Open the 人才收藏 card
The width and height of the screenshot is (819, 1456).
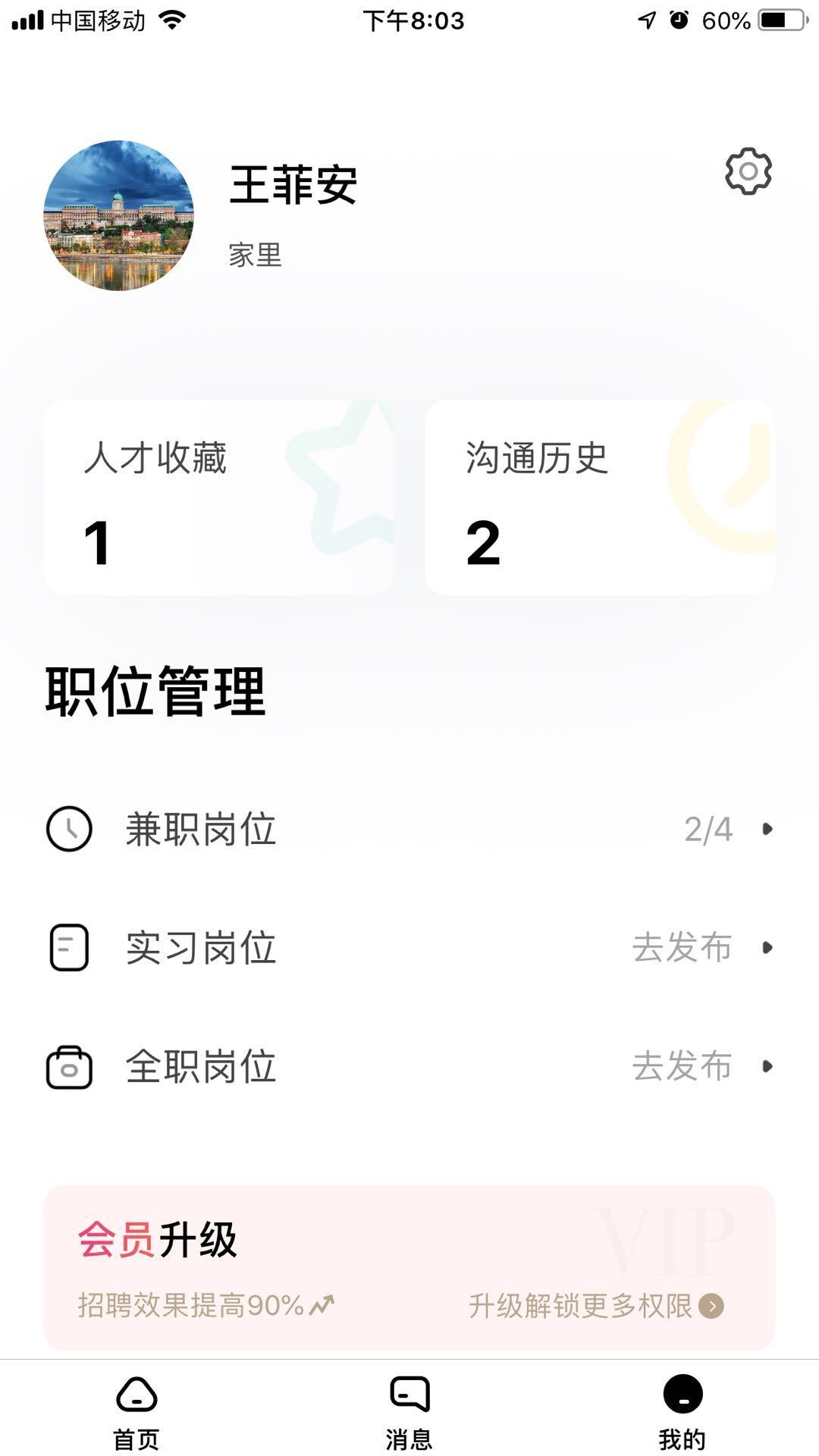220,497
